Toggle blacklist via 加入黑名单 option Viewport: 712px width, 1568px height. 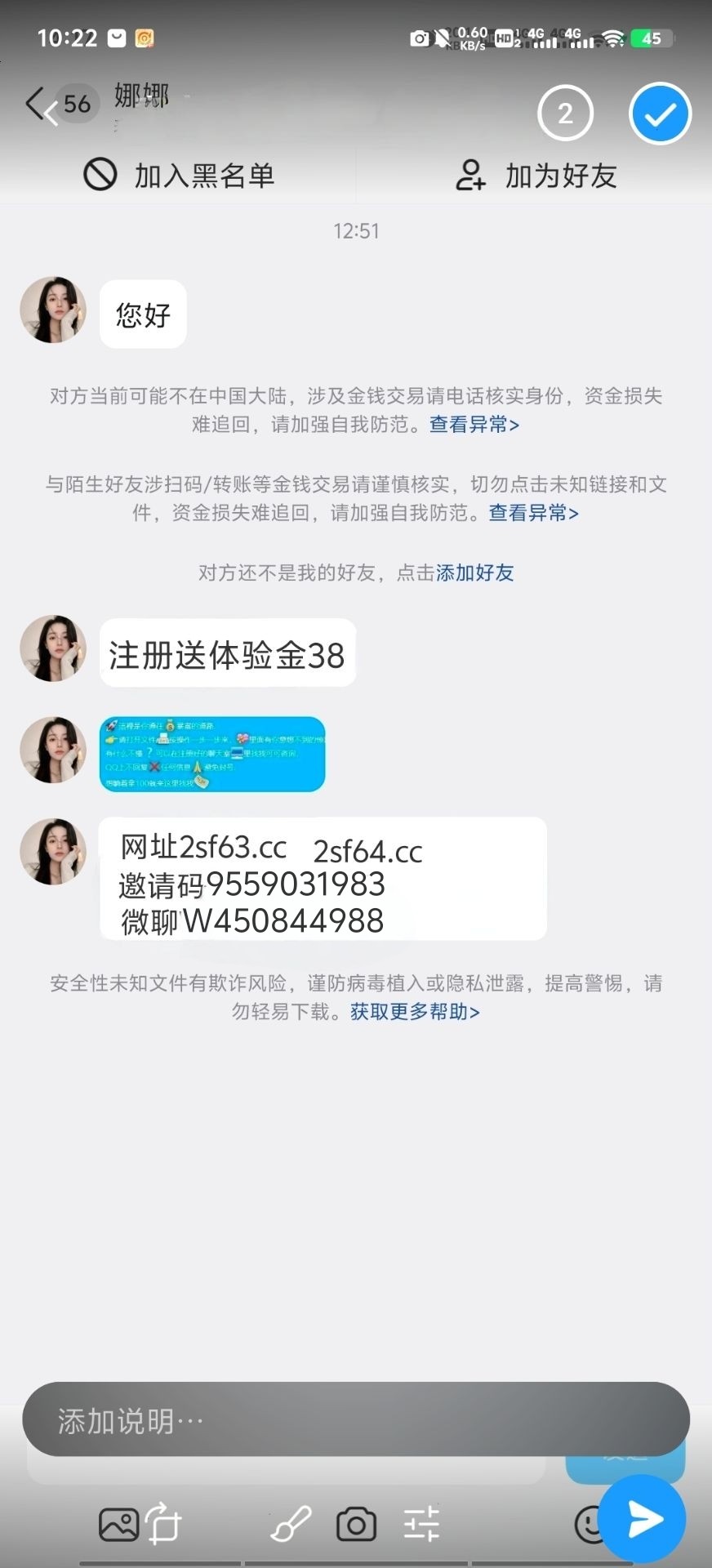tap(180, 174)
